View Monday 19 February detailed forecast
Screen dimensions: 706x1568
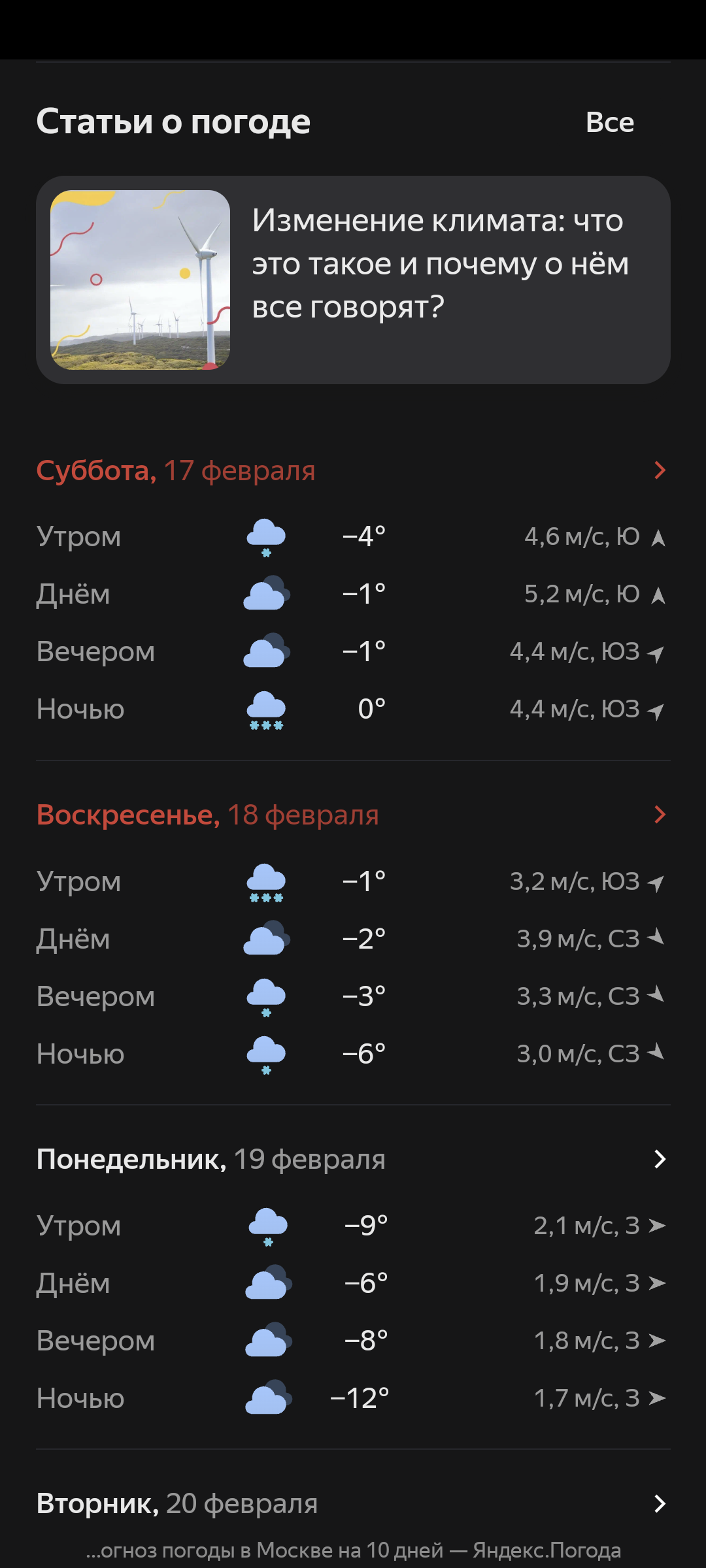[353, 1159]
